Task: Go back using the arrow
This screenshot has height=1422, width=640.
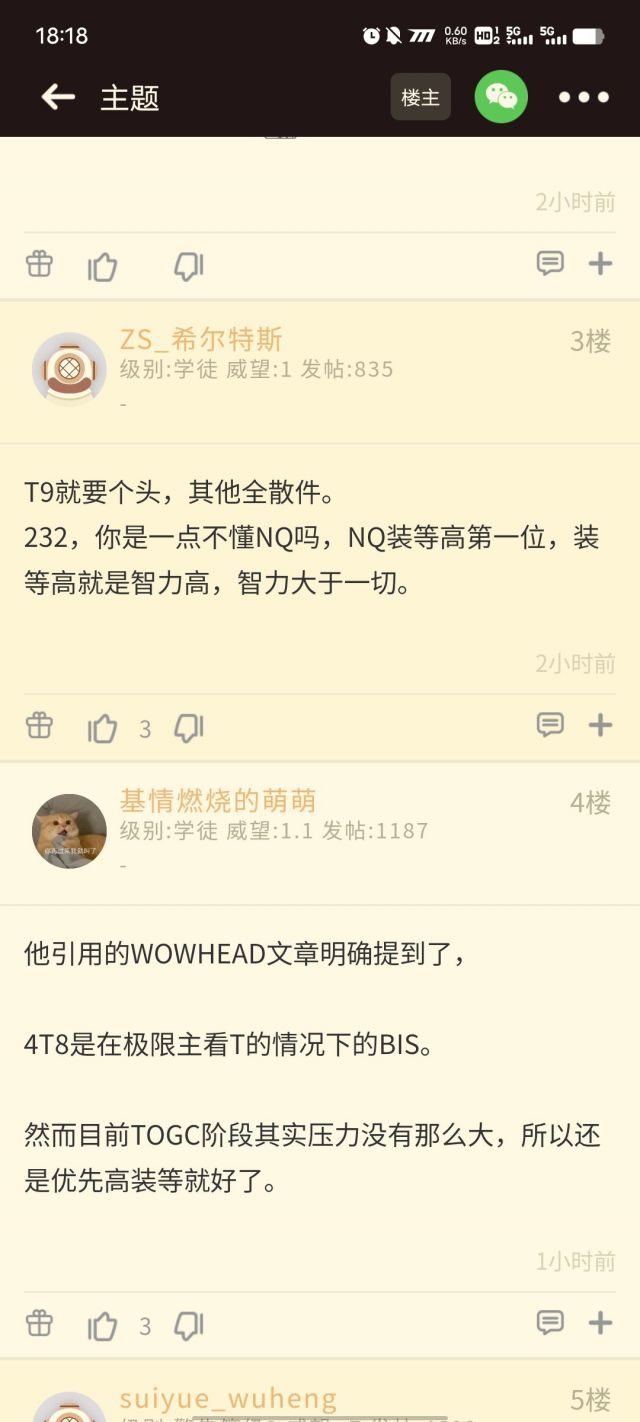Action: pos(58,97)
